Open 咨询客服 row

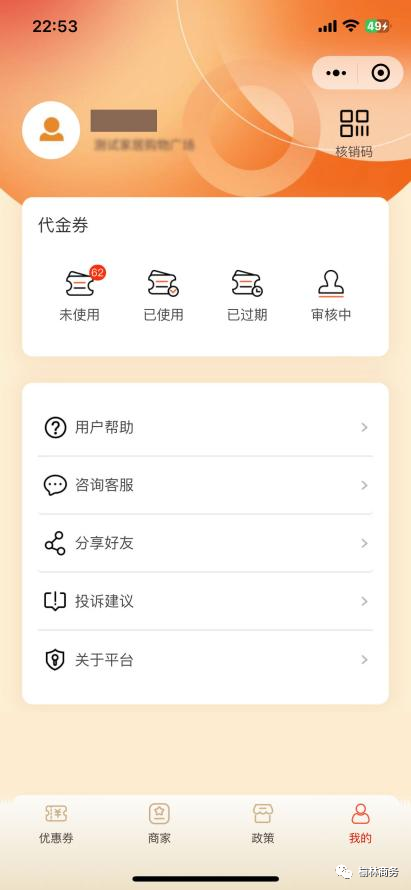(206, 485)
